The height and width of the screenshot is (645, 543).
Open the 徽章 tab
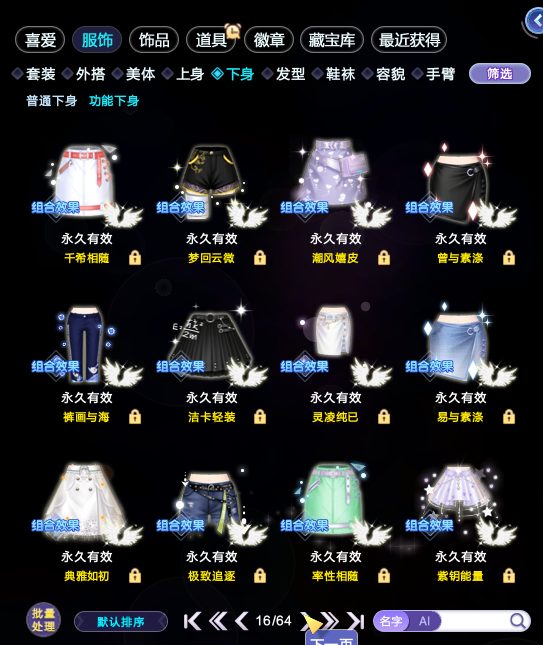(269, 40)
